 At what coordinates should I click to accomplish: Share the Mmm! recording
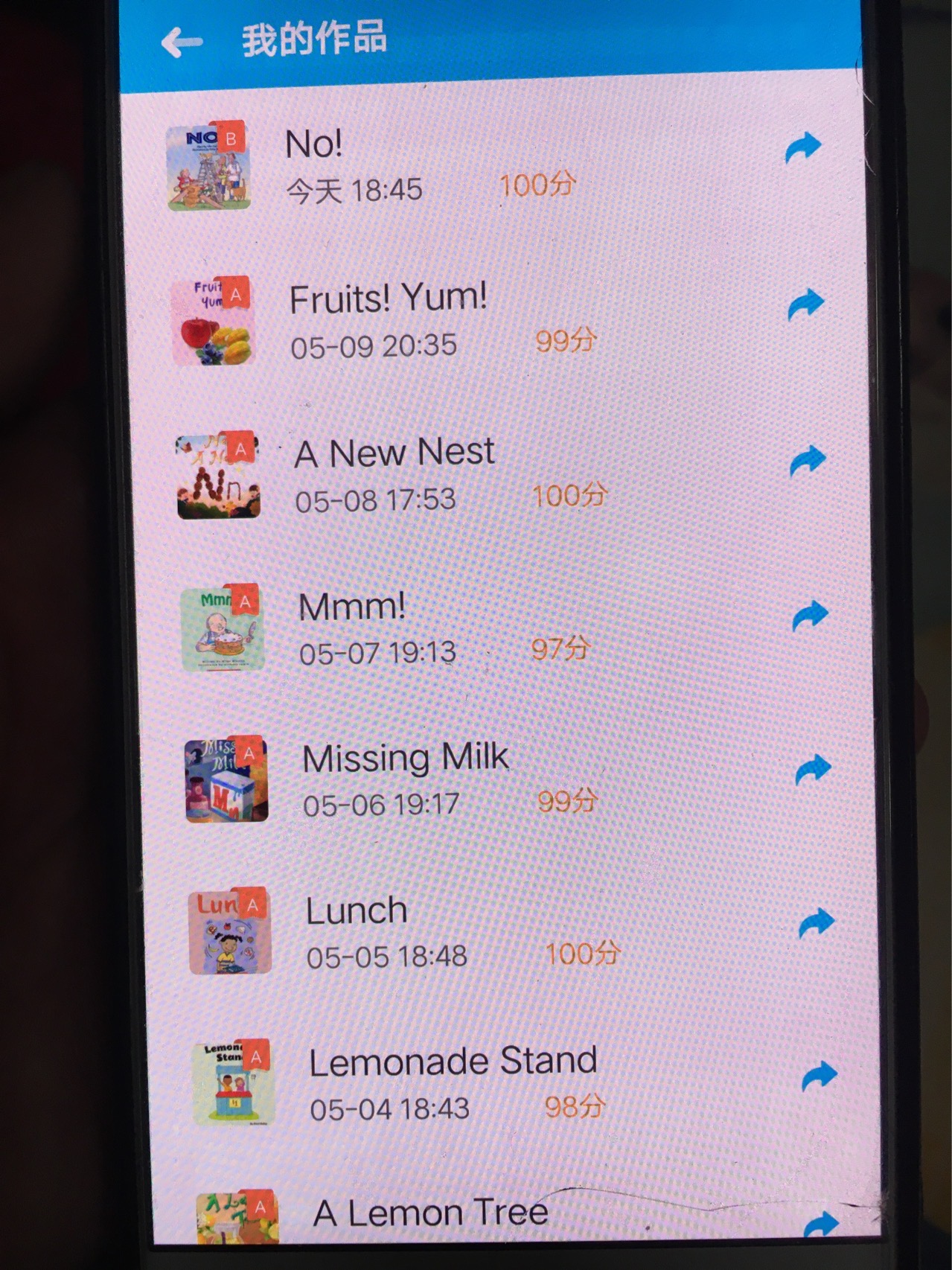(810, 616)
